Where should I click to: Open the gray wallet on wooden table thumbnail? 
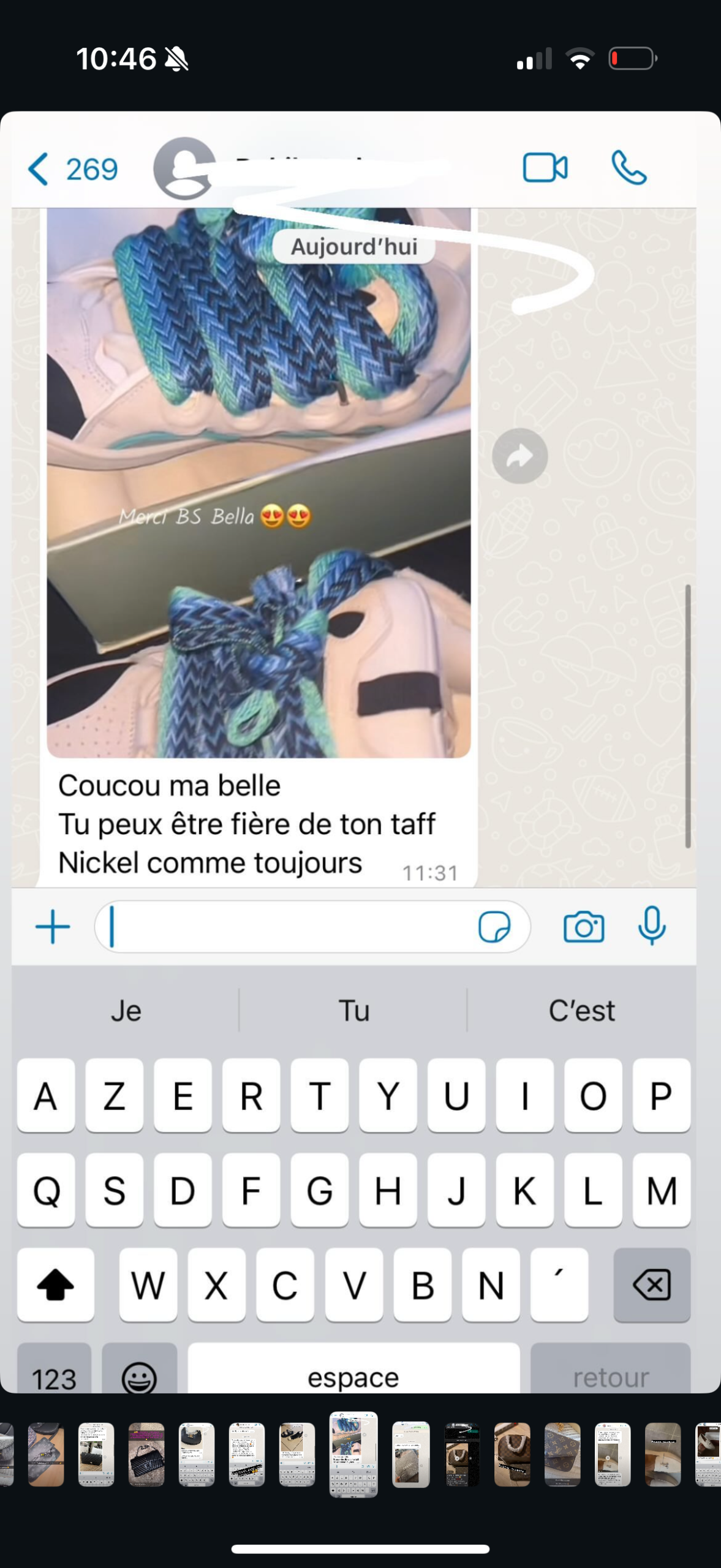(46, 1454)
